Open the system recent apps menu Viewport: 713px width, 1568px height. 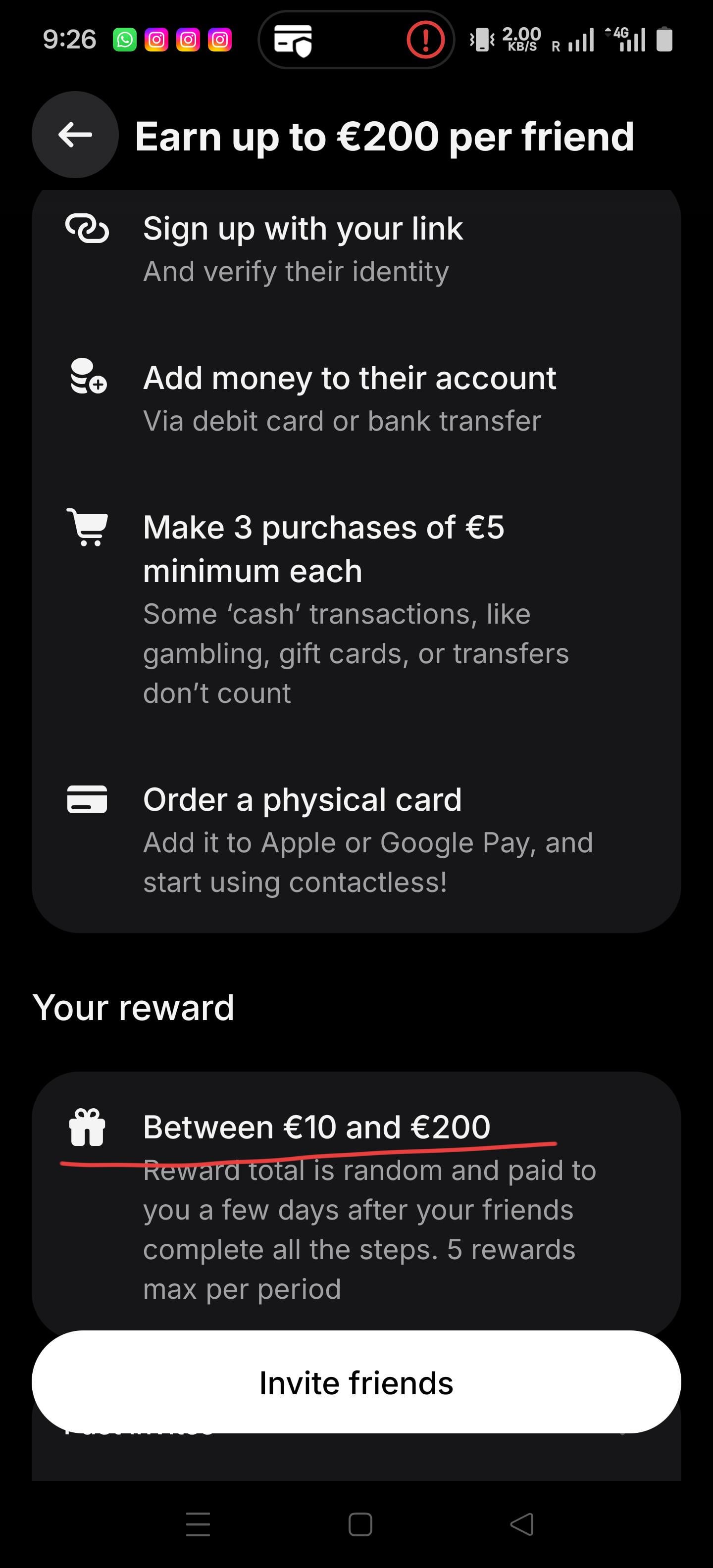coord(198,1524)
